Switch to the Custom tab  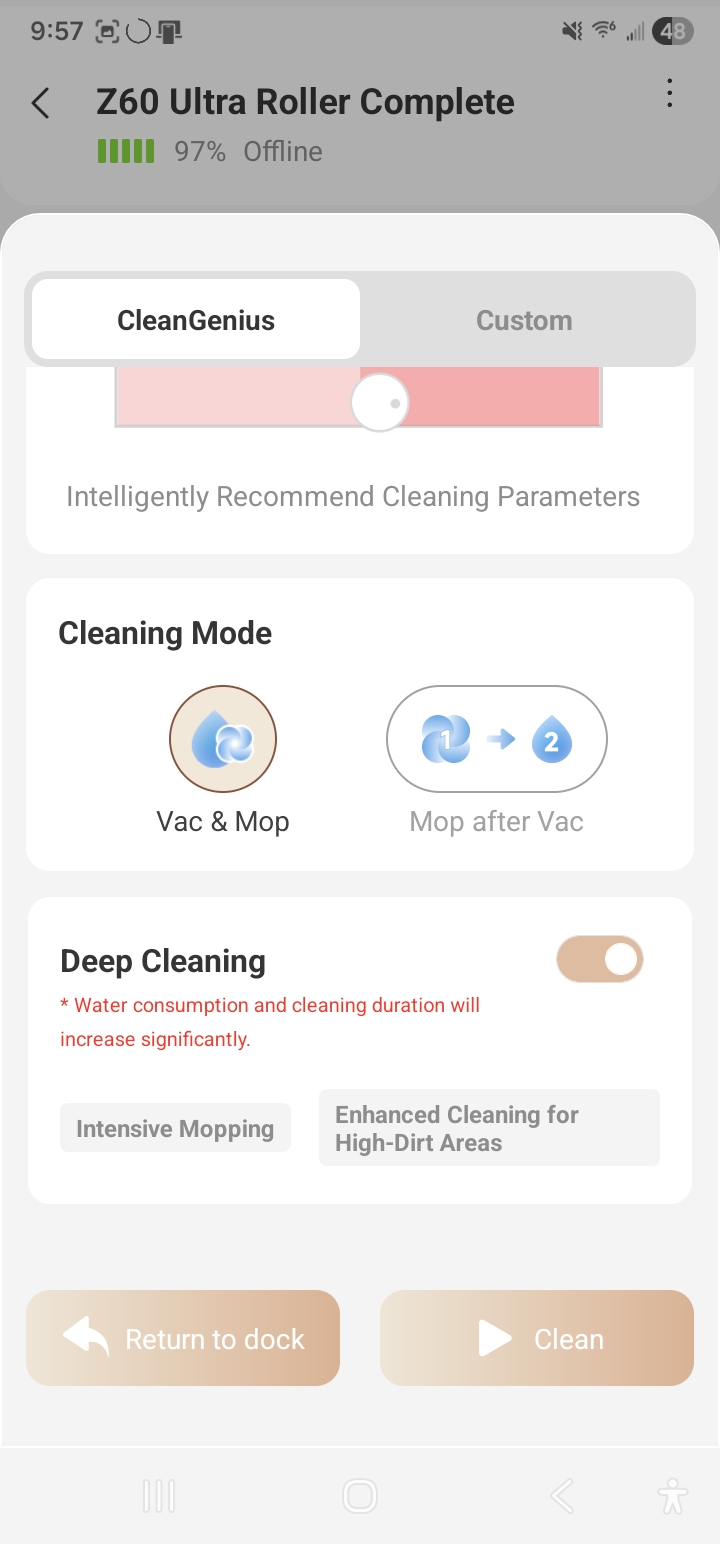tap(524, 320)
